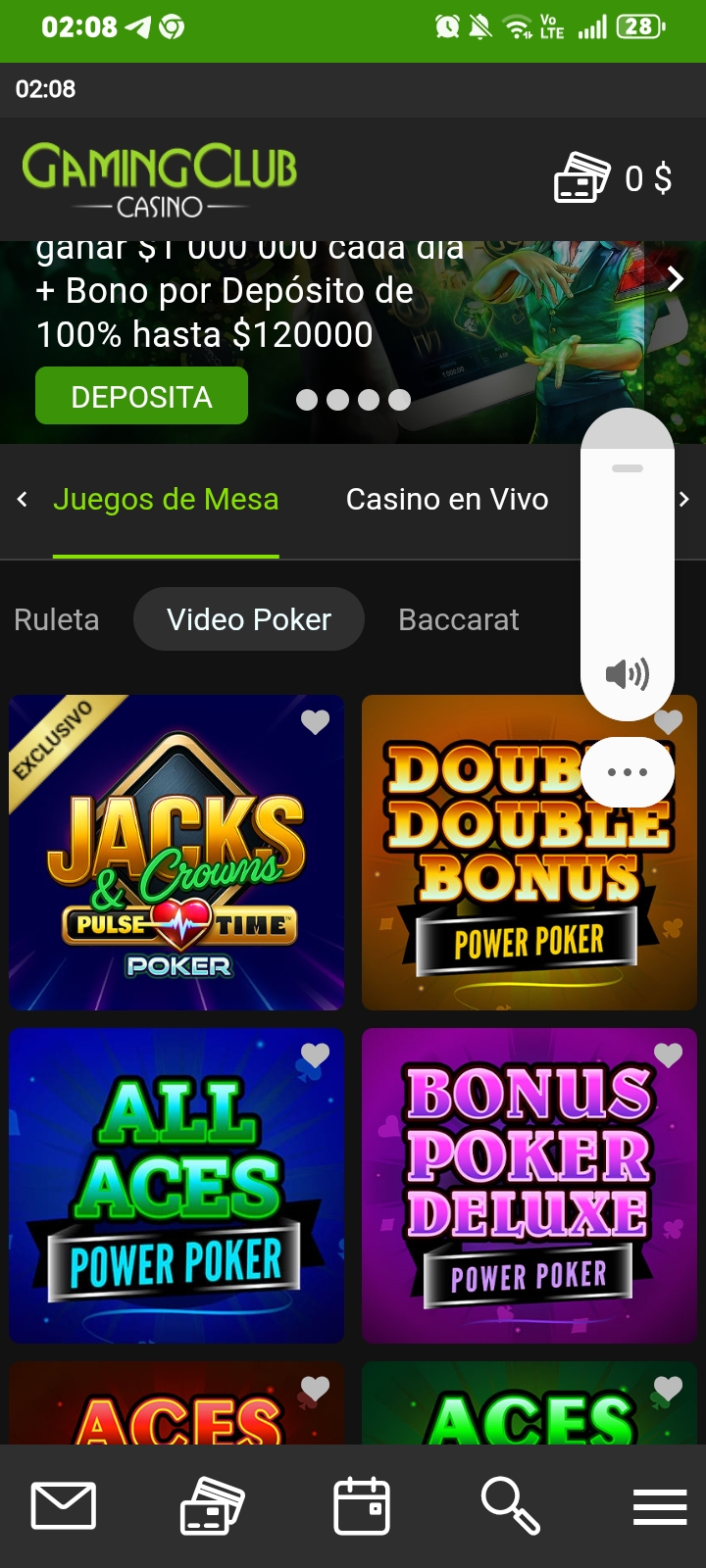Tap the DEPOSITA button

click(141, 396)
